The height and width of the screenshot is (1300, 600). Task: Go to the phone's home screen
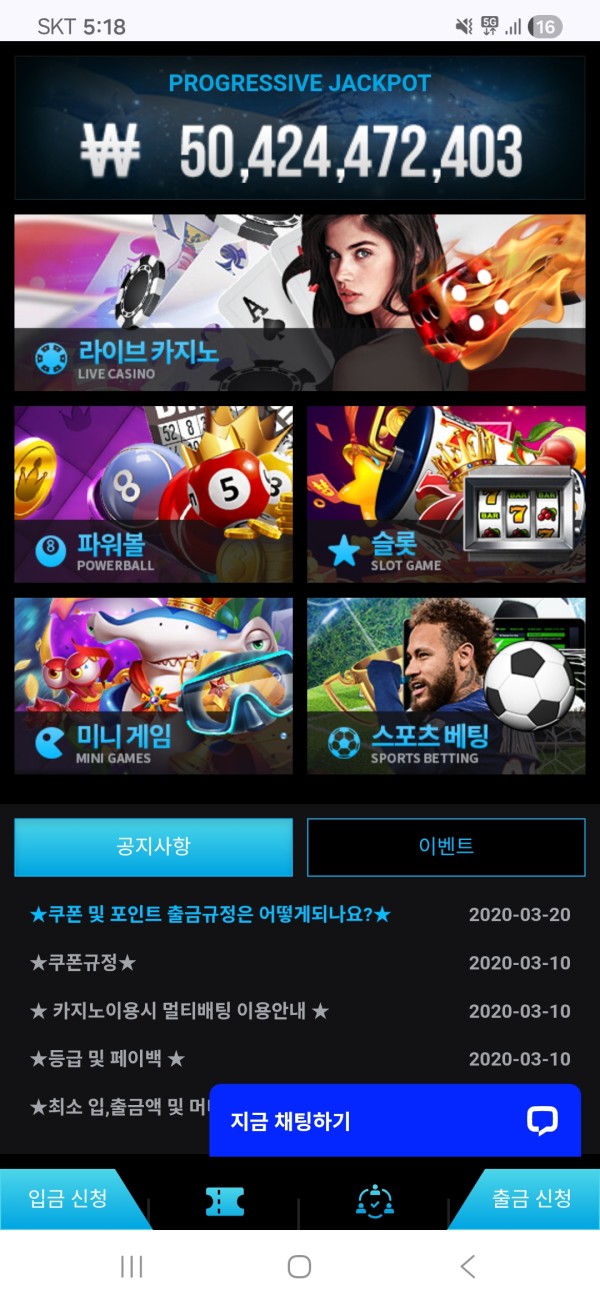[299, 1267]
